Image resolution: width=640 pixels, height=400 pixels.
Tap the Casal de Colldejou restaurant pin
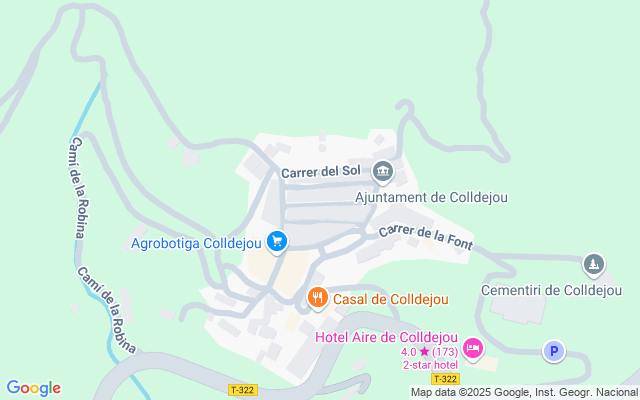(x=317, y=297)
